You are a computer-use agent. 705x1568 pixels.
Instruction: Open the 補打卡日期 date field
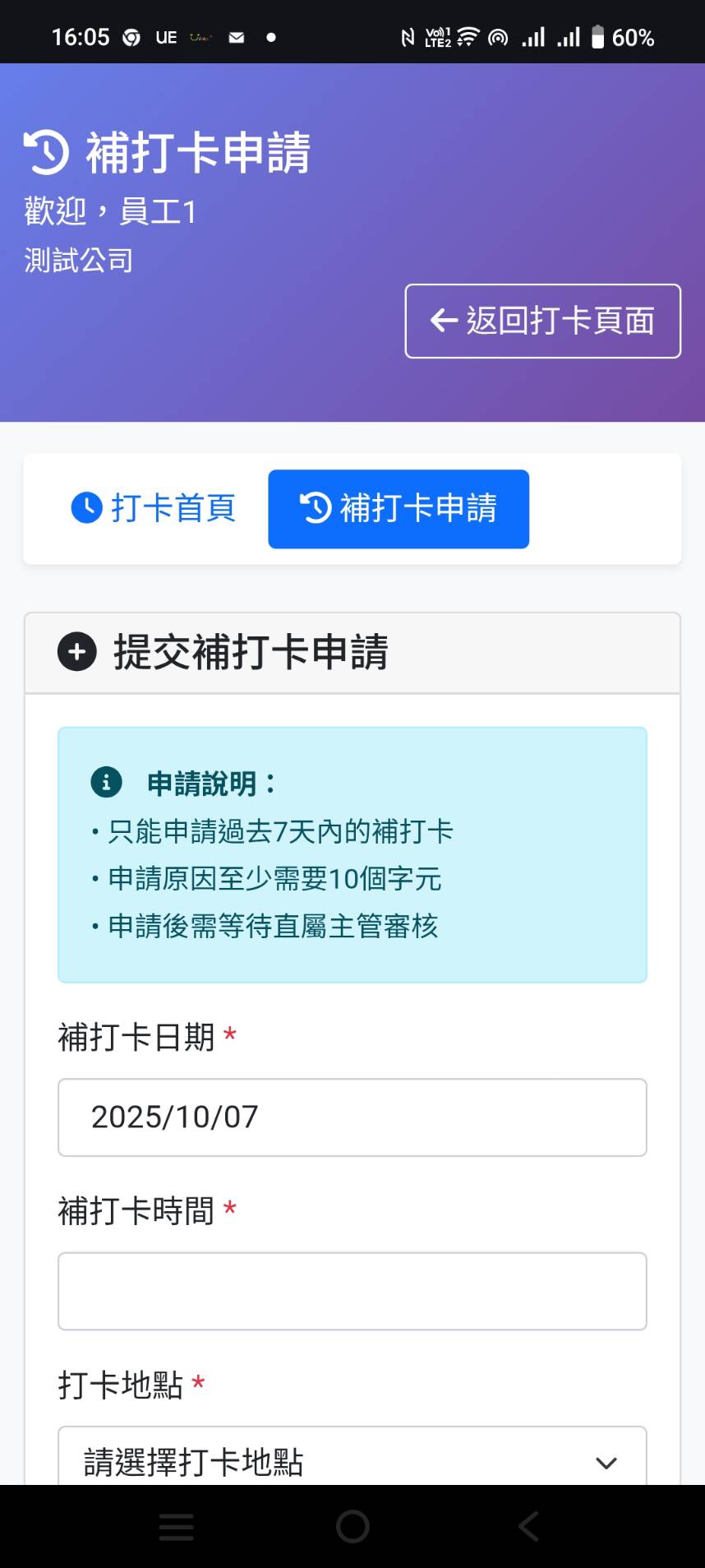coord(352,1117)
